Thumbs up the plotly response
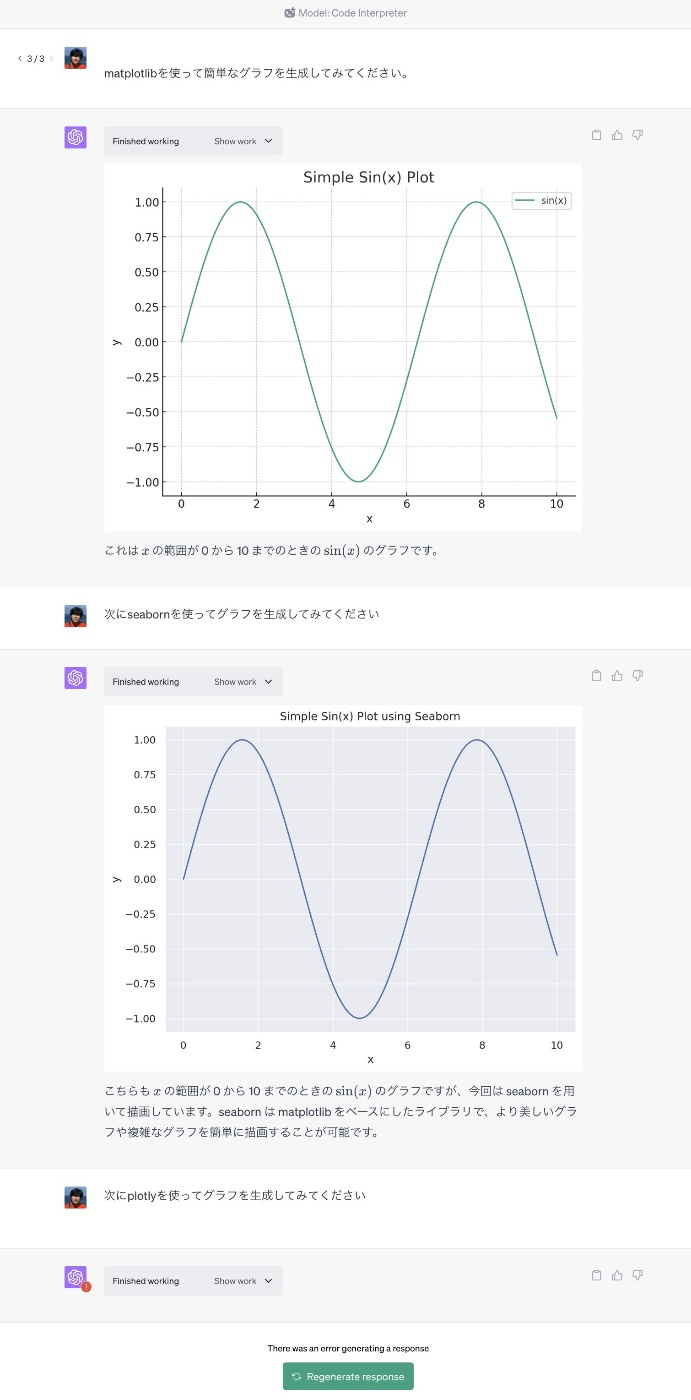Viewport: 691px width, 1400px height. (x=617, y=1275)
